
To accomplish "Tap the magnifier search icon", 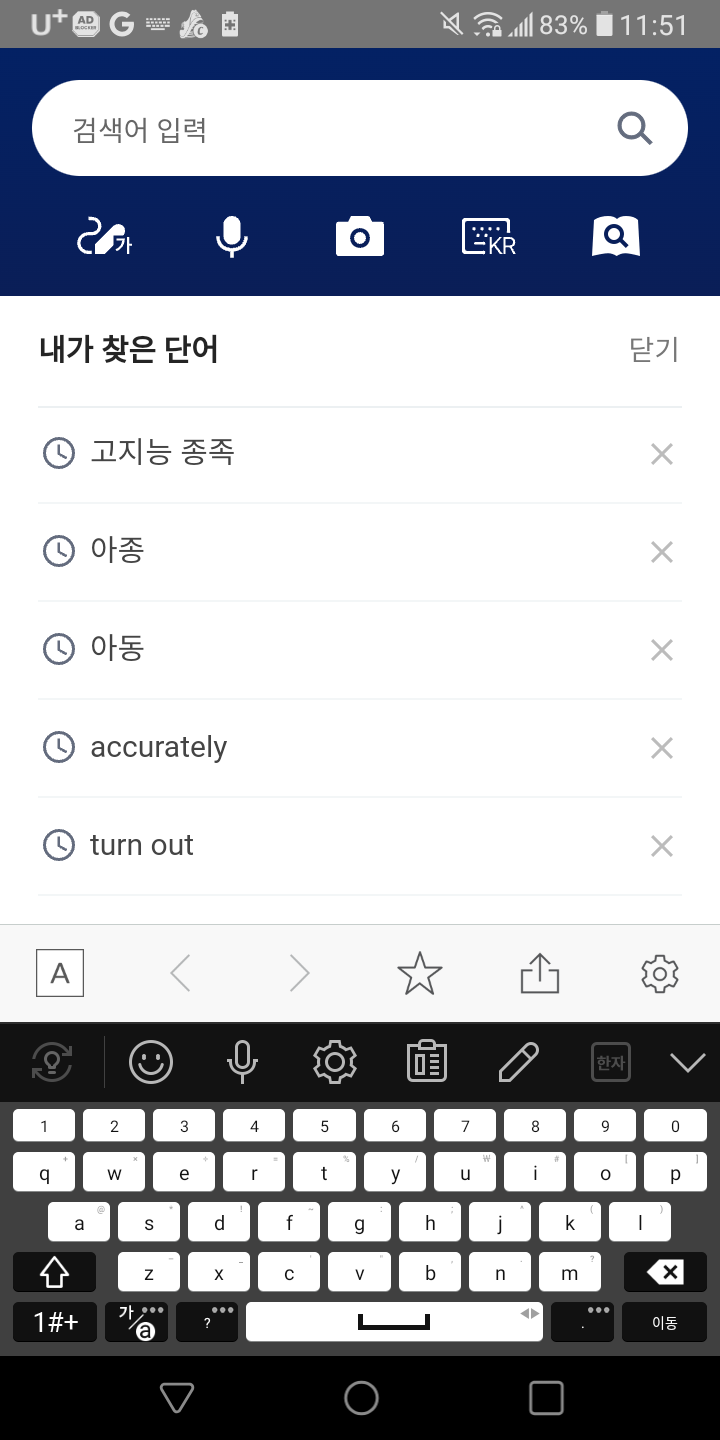I will [x=634, y=129].
